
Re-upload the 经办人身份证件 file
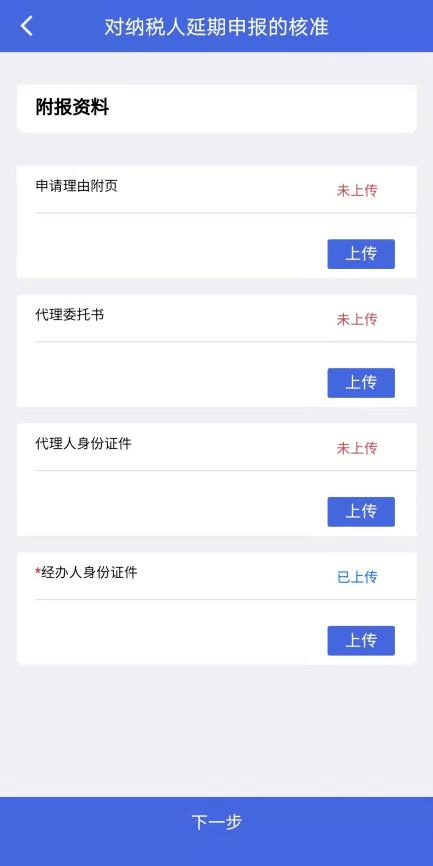[361, 641]
